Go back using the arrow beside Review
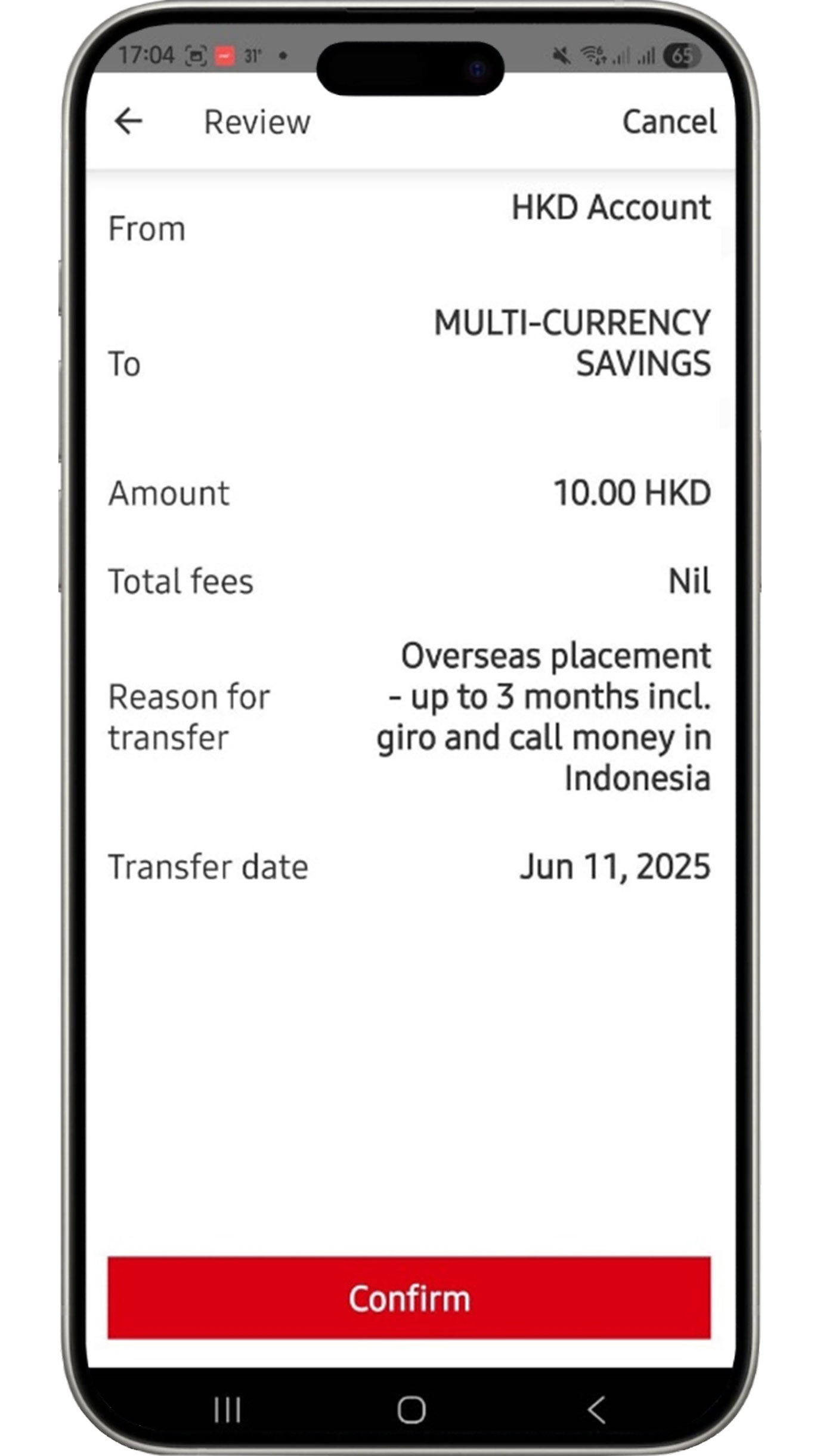820x1456 pixels. [128, 122]
